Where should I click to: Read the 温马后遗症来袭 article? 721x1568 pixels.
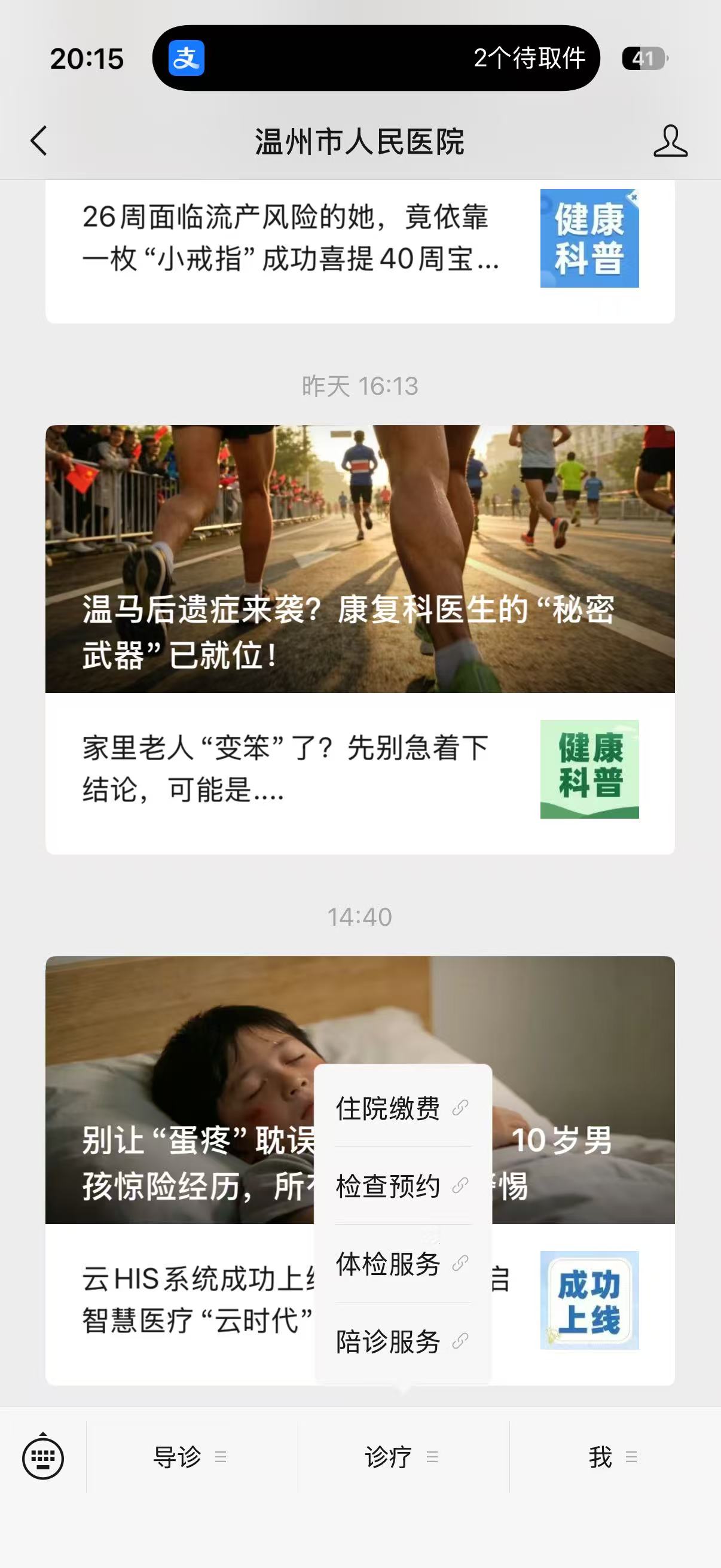pyautogui.click(x=359, y=559)
